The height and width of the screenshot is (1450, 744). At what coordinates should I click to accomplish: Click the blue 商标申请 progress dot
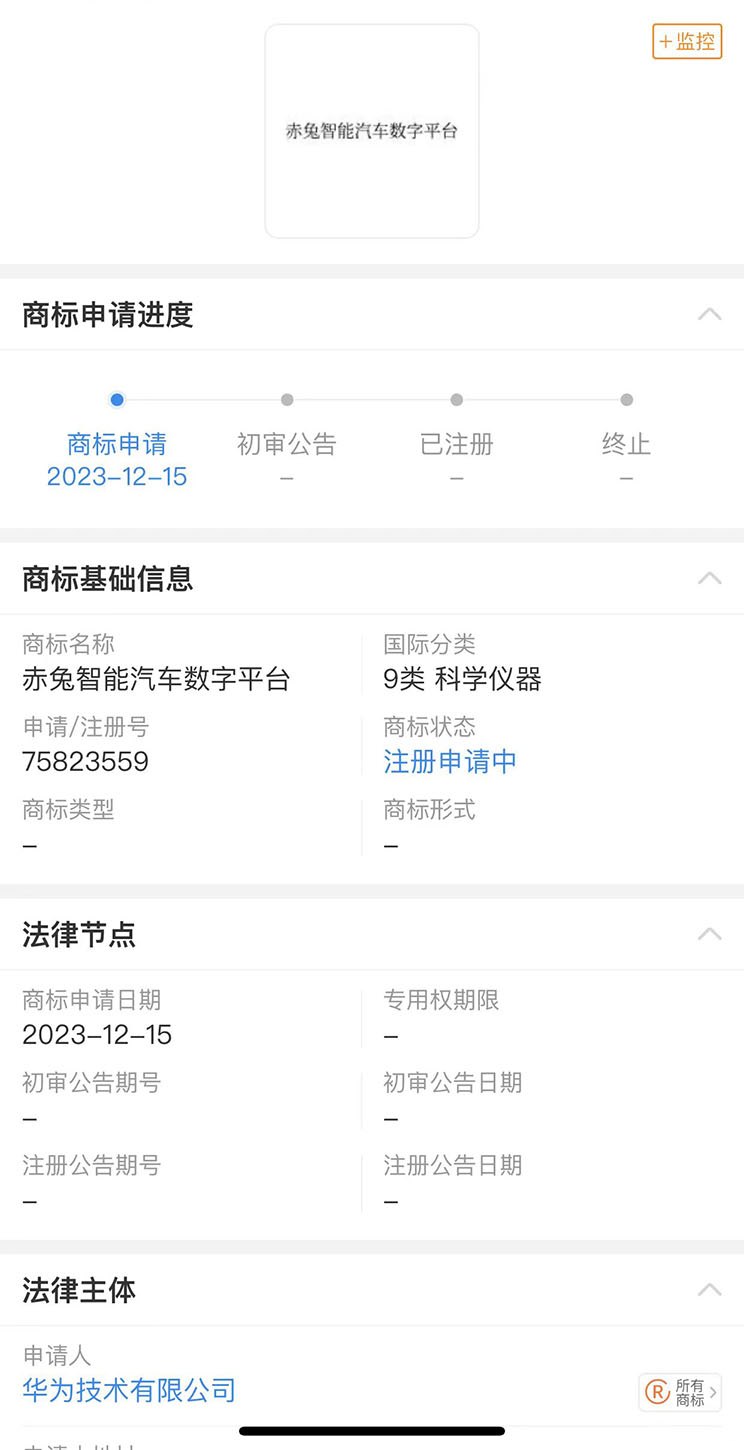click(117, 400)
